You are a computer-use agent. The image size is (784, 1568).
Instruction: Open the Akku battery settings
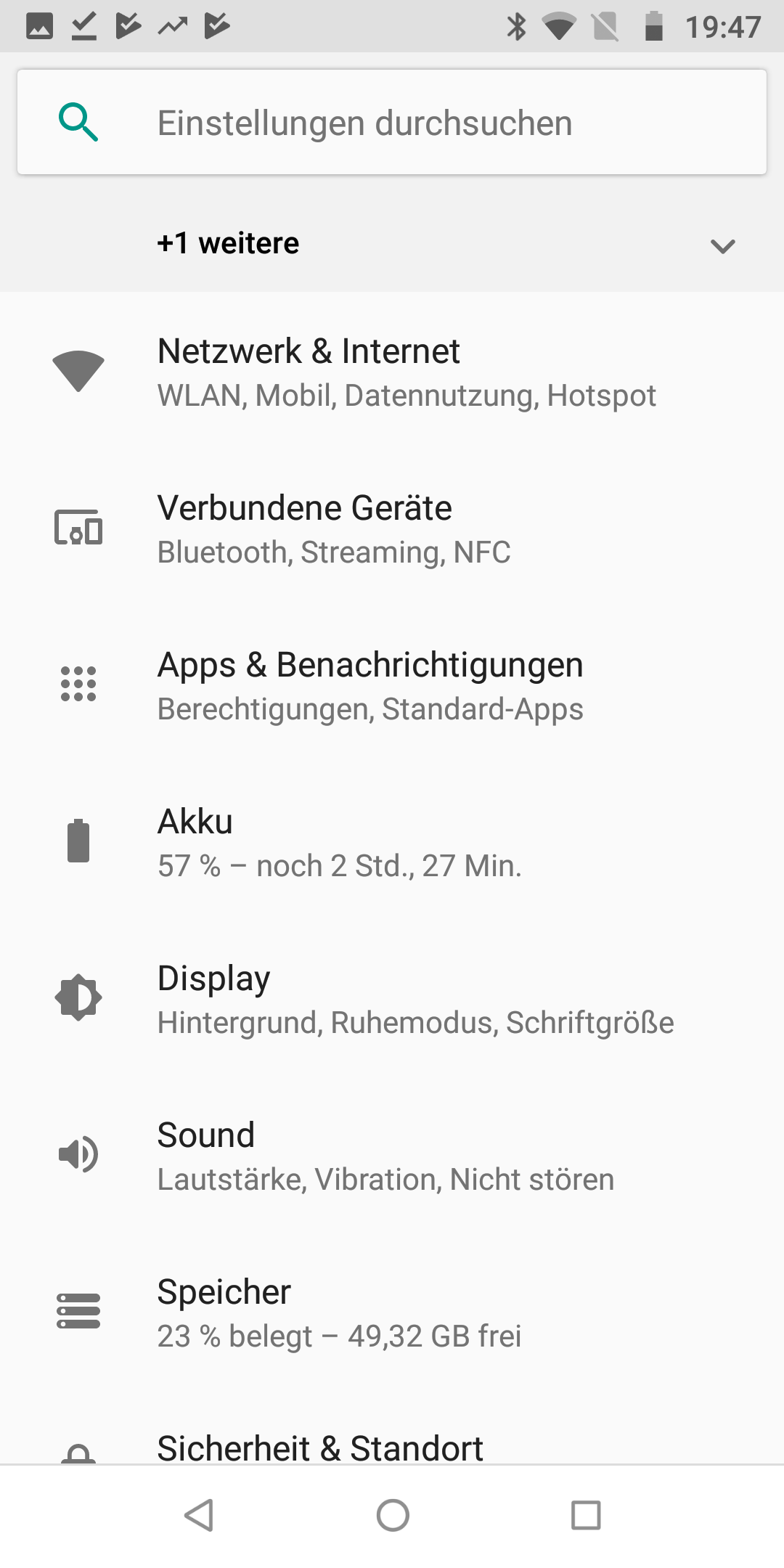(392, 842)
